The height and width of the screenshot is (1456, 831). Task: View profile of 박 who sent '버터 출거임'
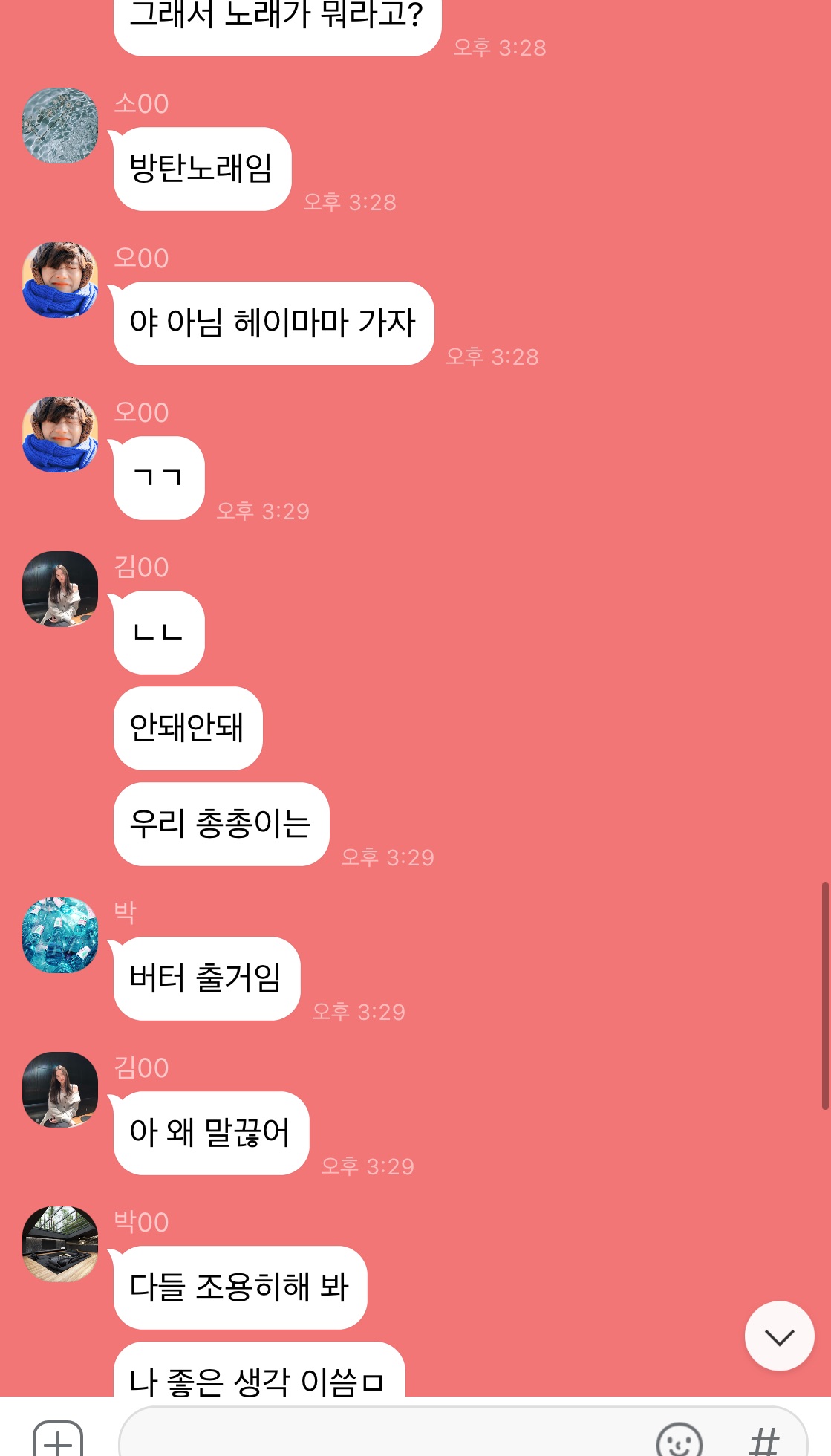point(60,935)
